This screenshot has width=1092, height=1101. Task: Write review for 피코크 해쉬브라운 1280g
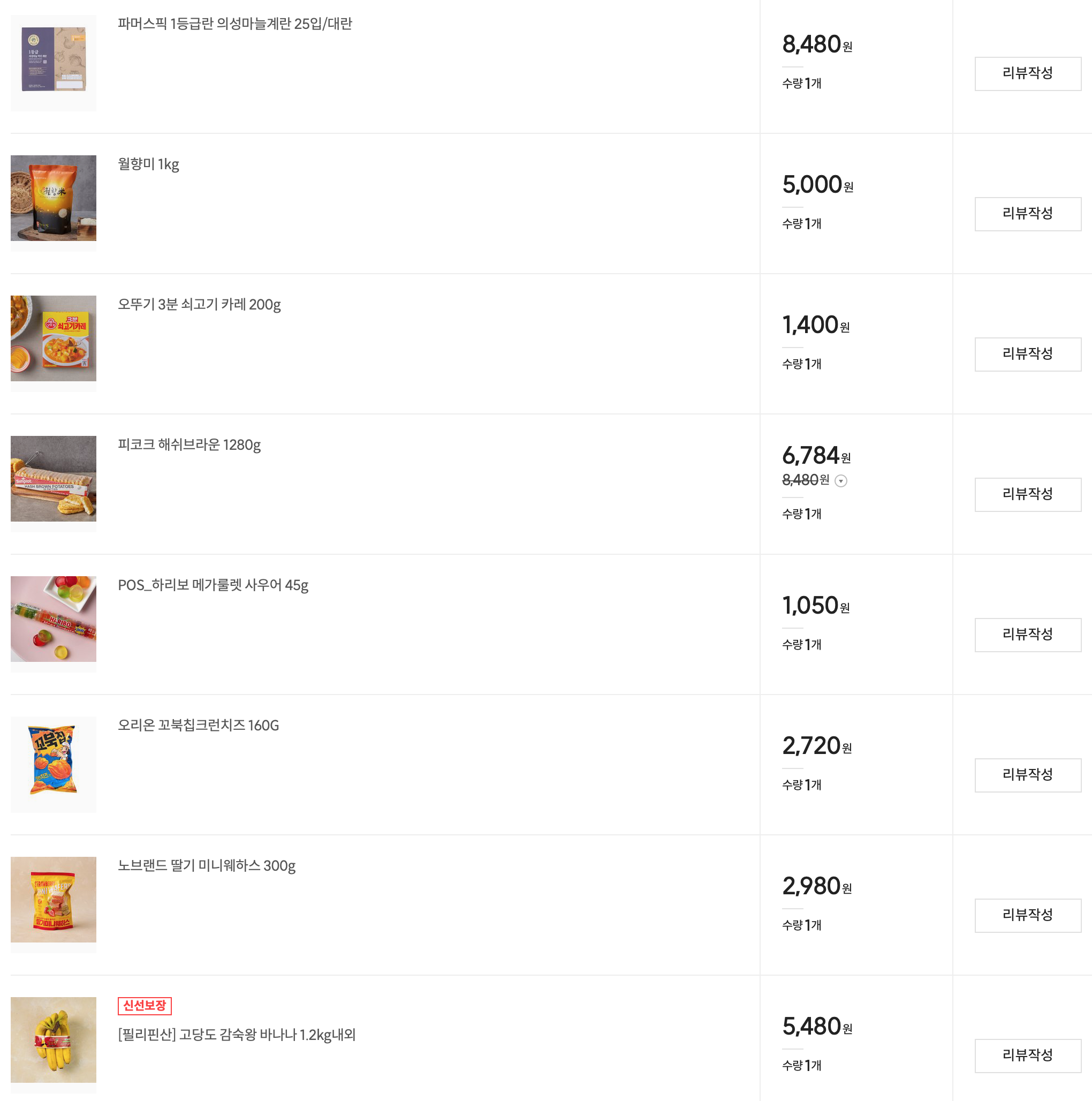tap(1027, 494)
